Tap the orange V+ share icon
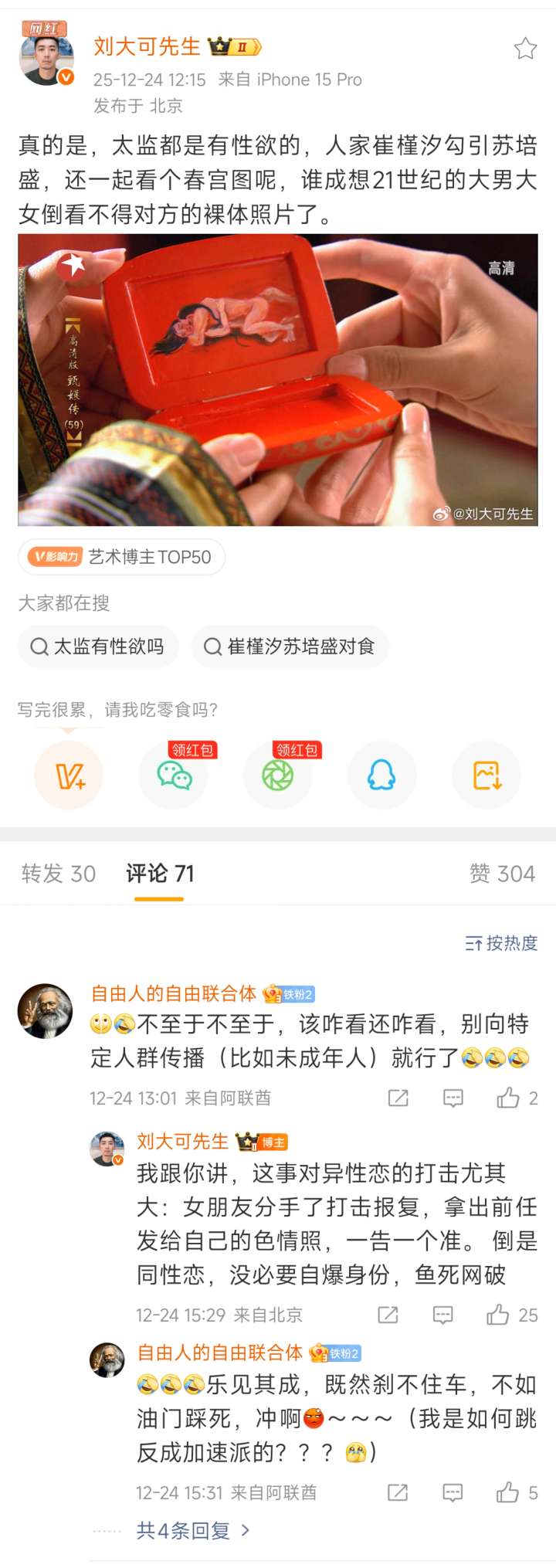556x1568 pixels. click(x=69, y=775)
